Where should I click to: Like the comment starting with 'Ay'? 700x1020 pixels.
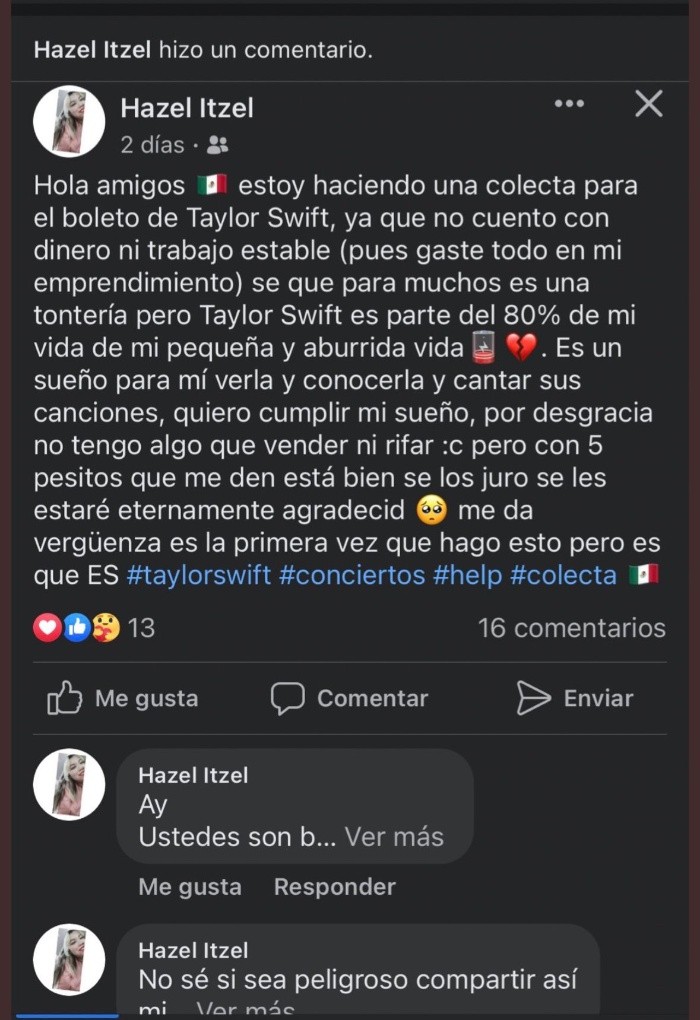coord(190,887)
